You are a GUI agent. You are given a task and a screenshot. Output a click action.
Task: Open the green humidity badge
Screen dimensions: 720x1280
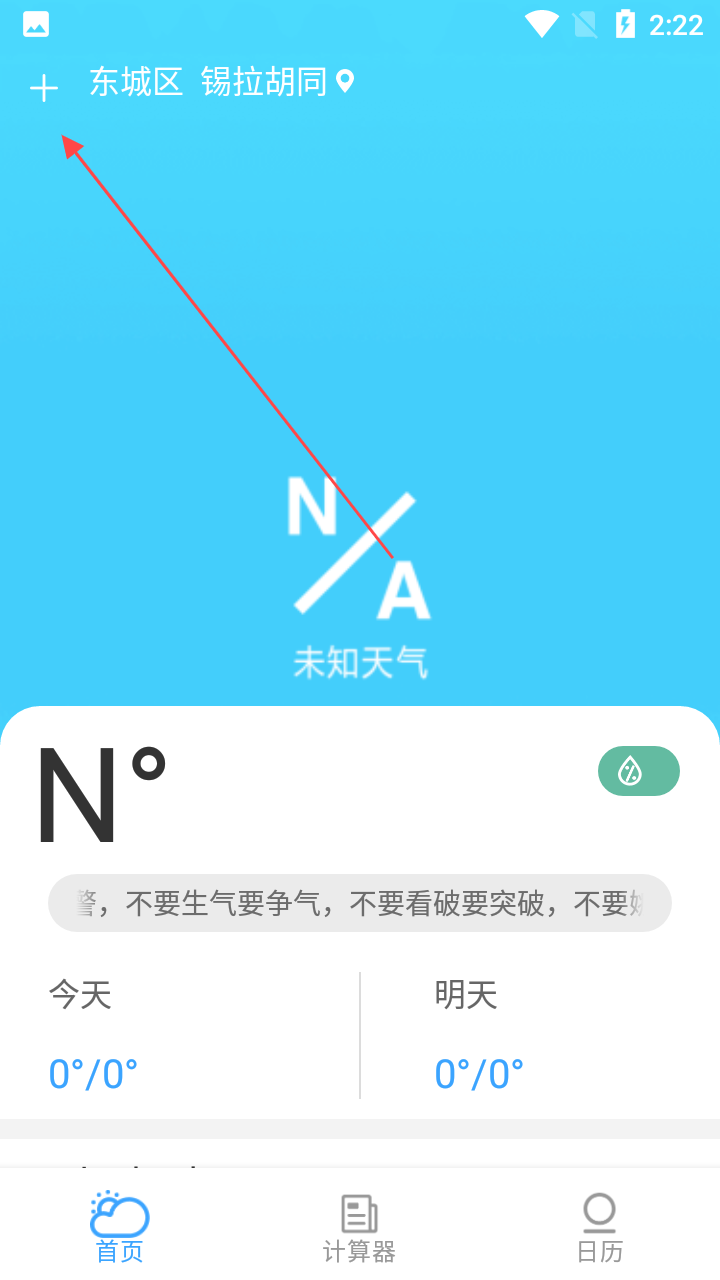pos(638,771)
